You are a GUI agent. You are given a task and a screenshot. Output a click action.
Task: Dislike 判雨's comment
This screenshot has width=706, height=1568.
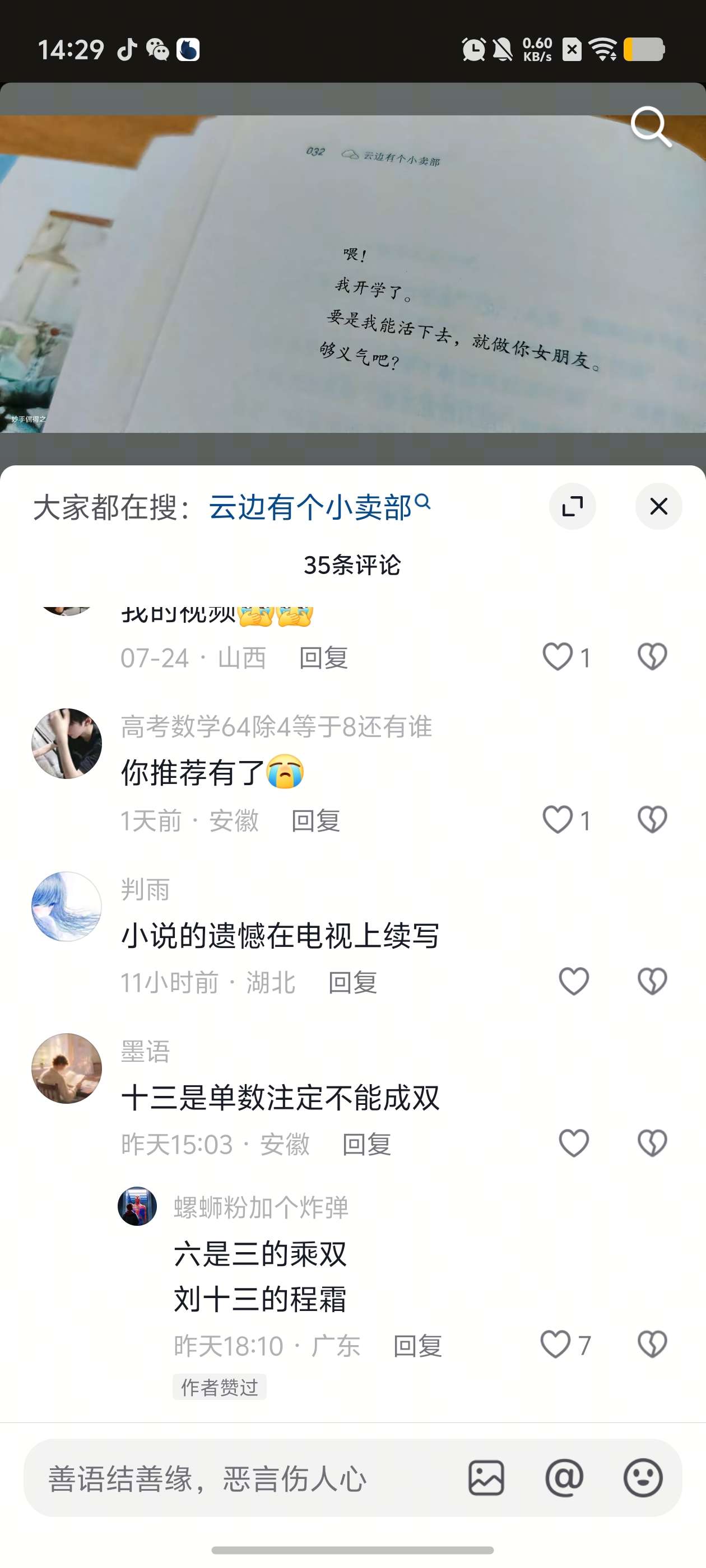(x=652, y=981)
